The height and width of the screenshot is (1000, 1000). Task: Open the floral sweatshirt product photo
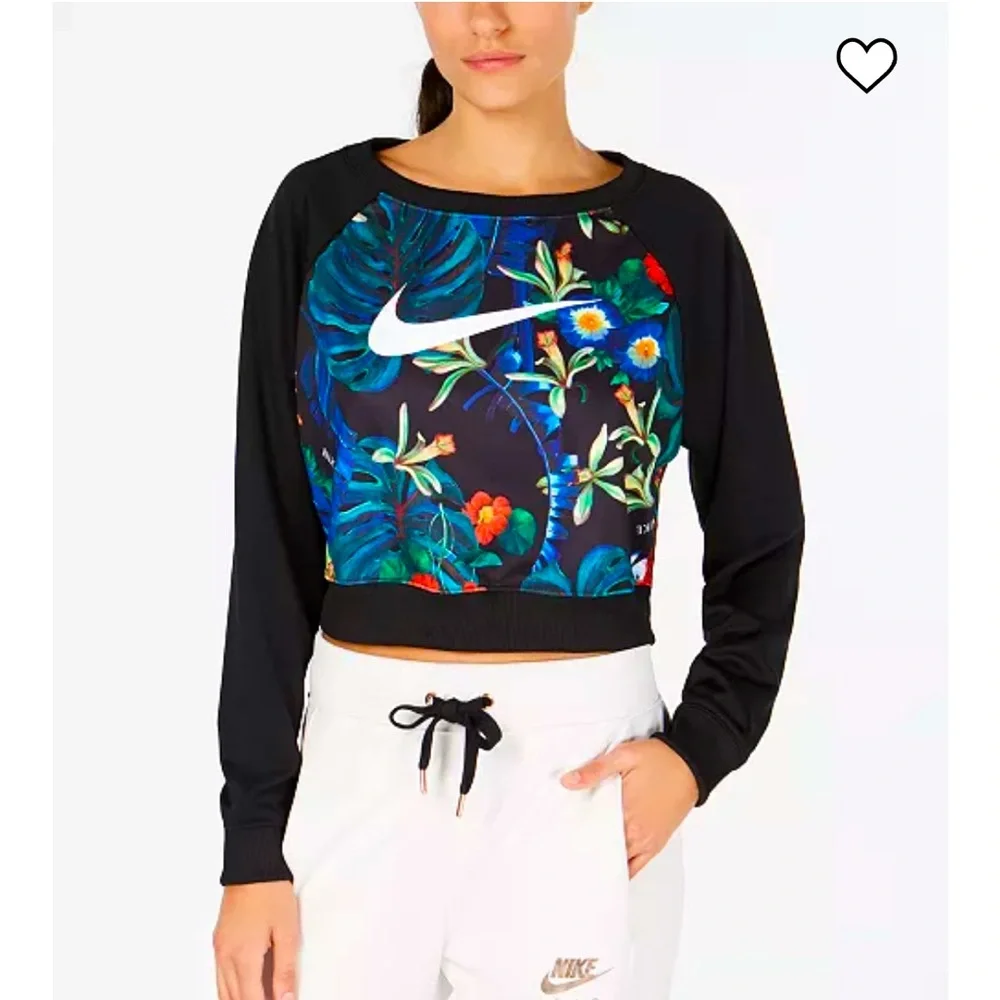tap(500, 500)
